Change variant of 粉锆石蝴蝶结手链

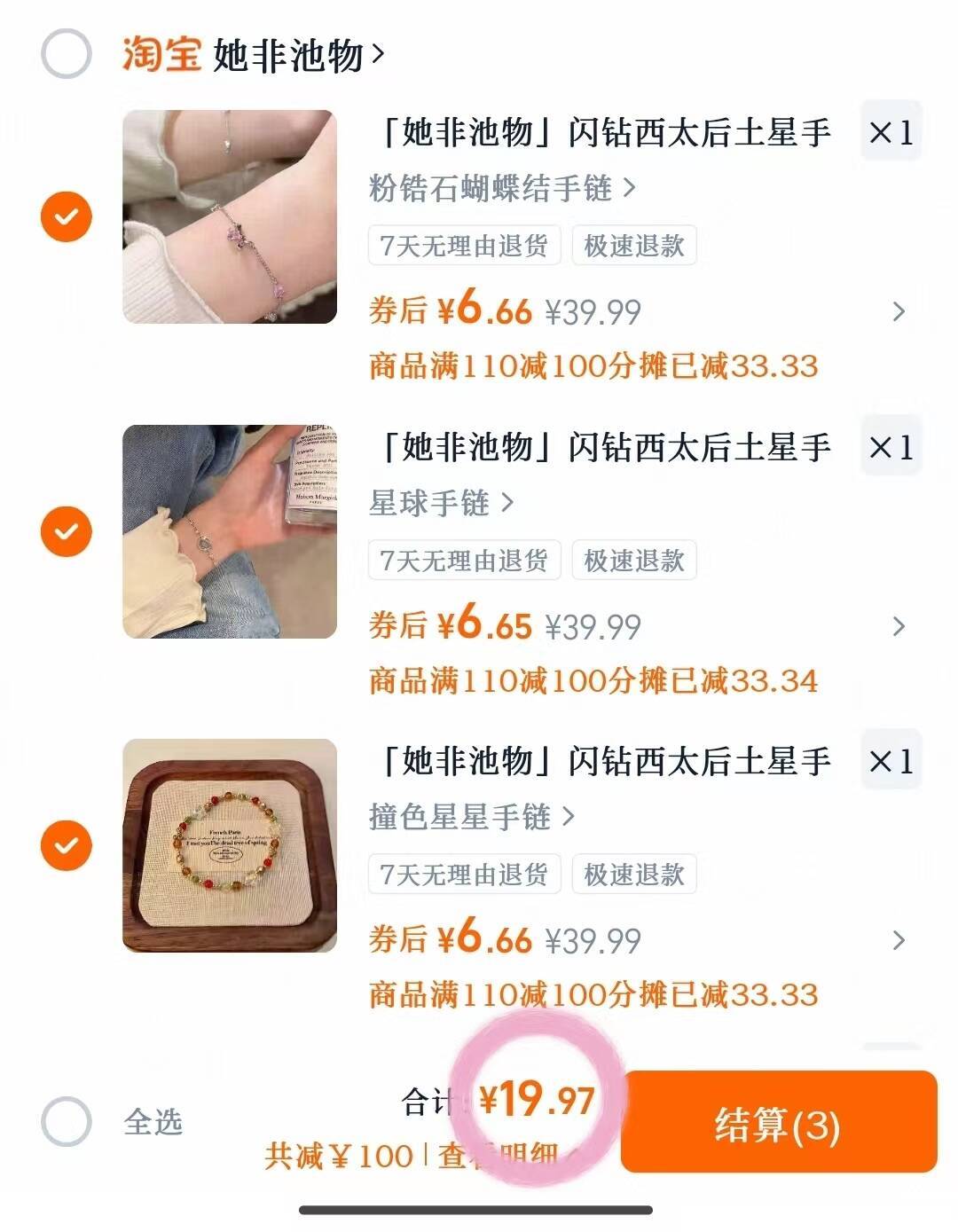502,188
